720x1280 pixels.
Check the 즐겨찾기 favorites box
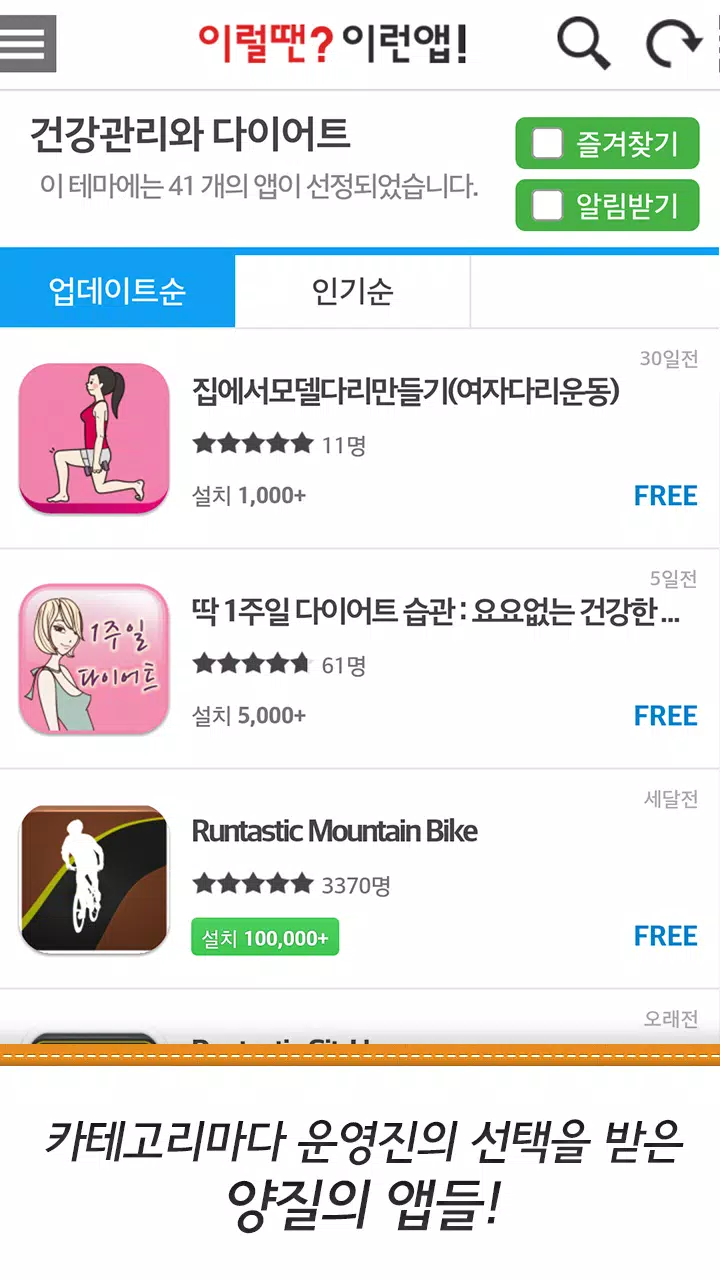(548, 144)
